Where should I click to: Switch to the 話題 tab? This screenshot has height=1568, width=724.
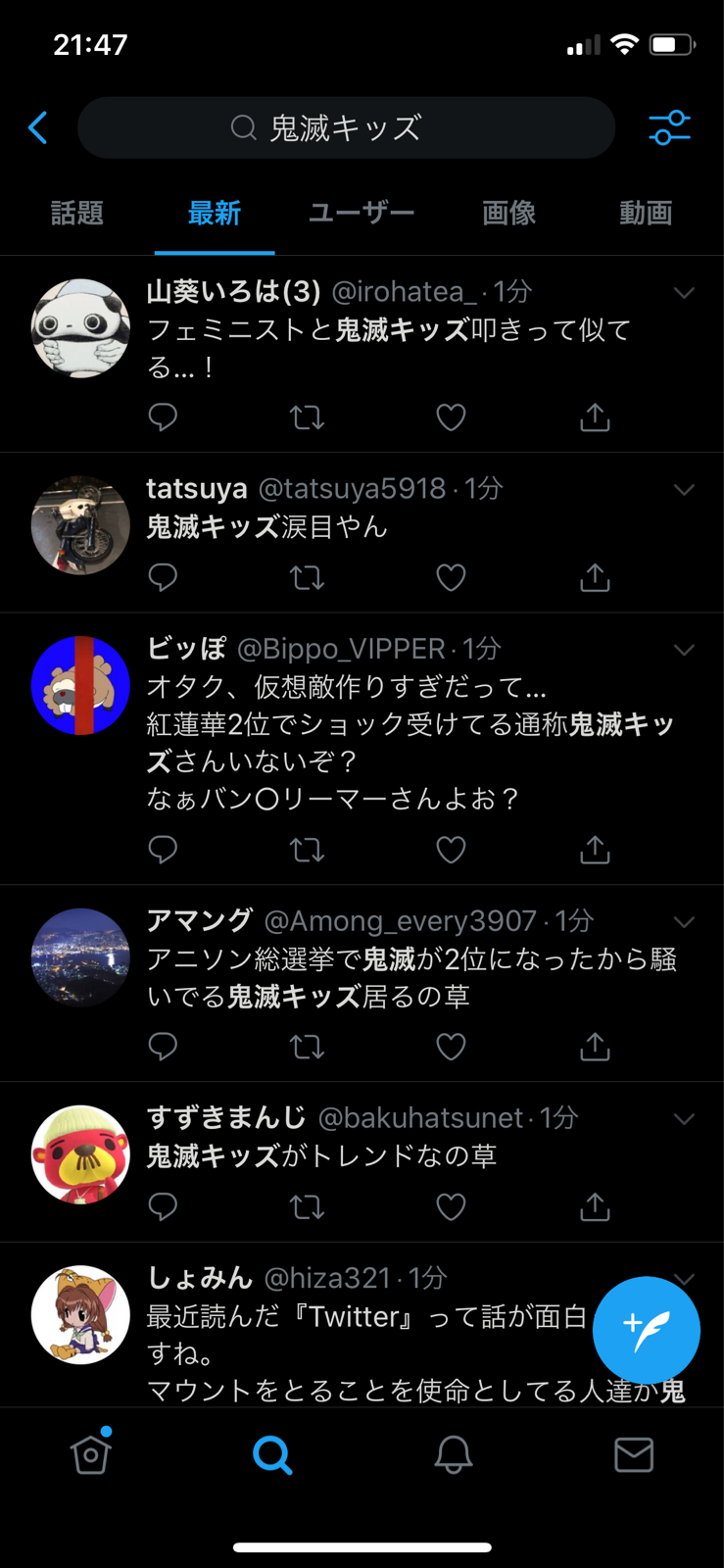[x=77, y=214]
